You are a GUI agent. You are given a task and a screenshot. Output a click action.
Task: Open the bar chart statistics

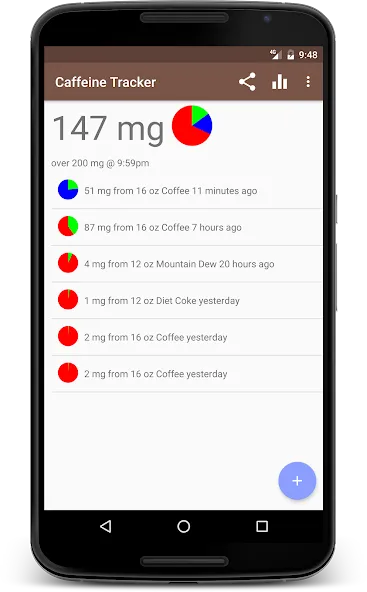pos(279,82)
